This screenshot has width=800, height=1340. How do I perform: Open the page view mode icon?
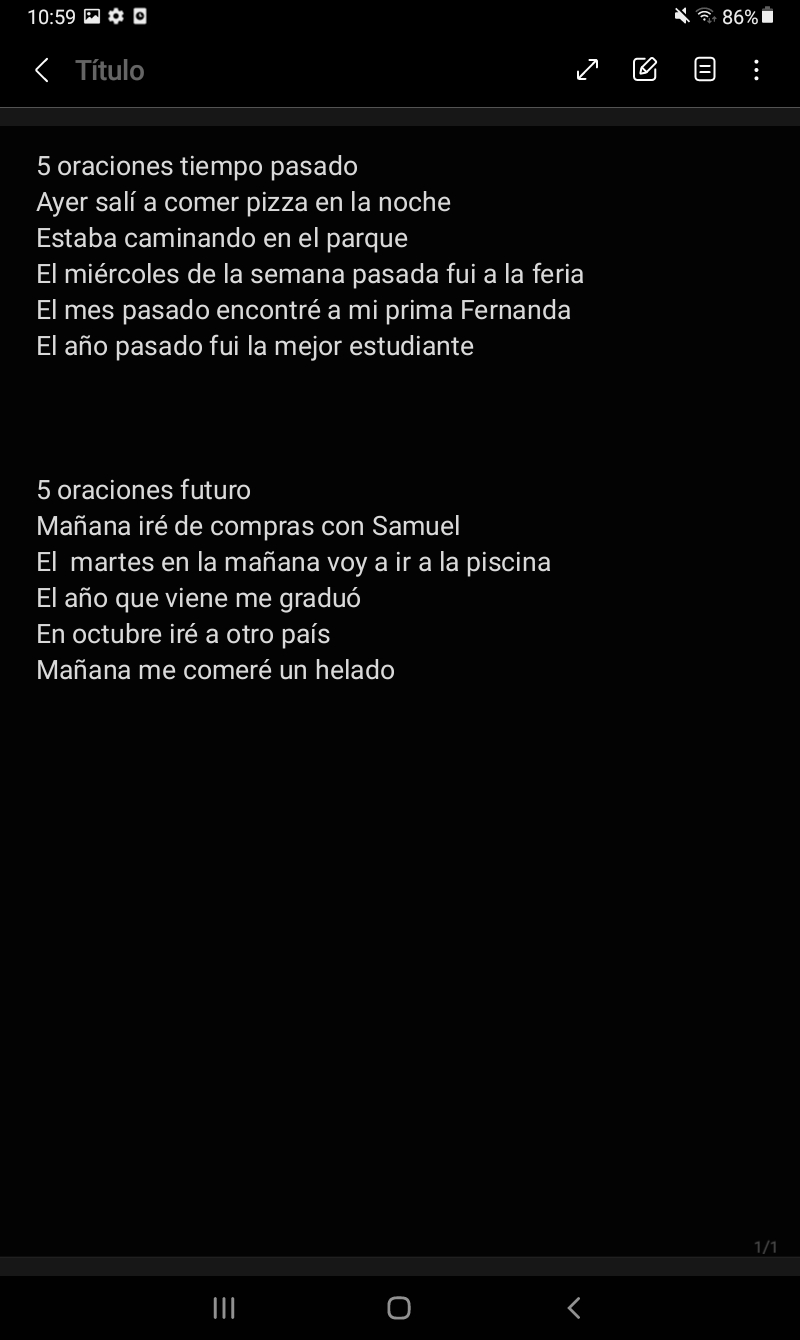(x=705, y=70)
